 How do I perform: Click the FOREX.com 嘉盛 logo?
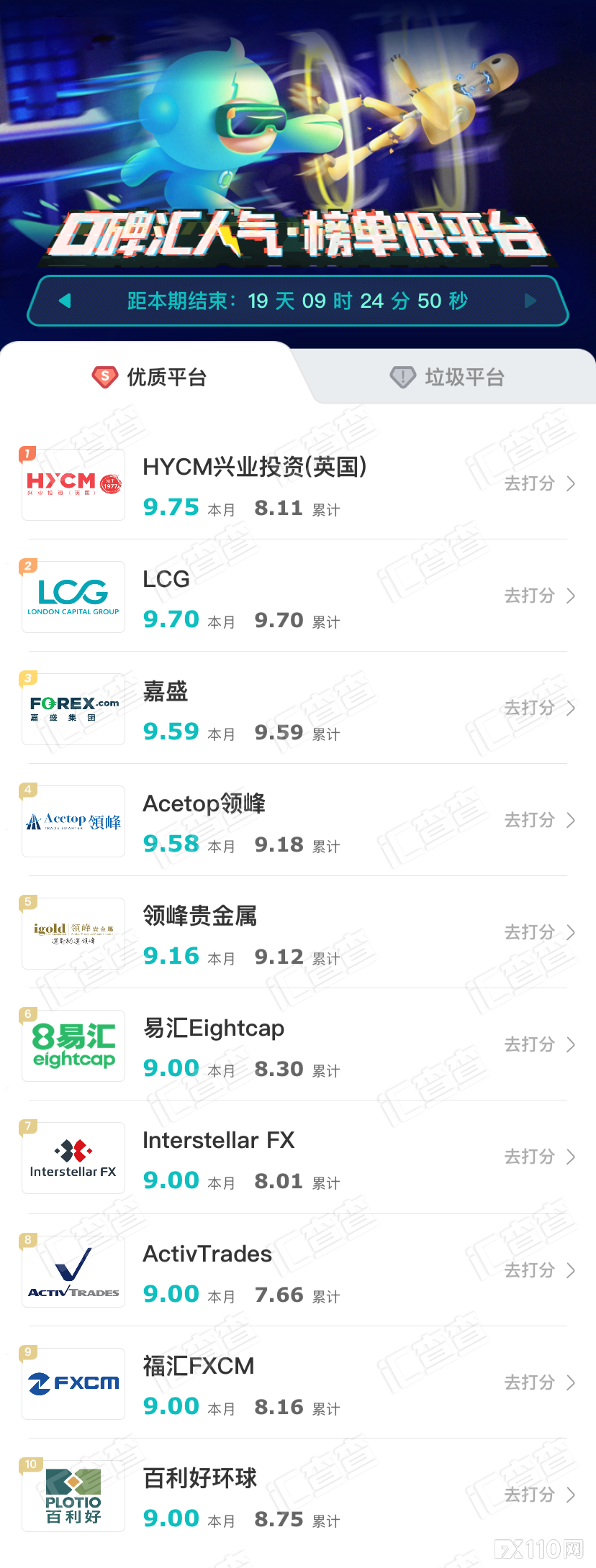pos(72,708)
